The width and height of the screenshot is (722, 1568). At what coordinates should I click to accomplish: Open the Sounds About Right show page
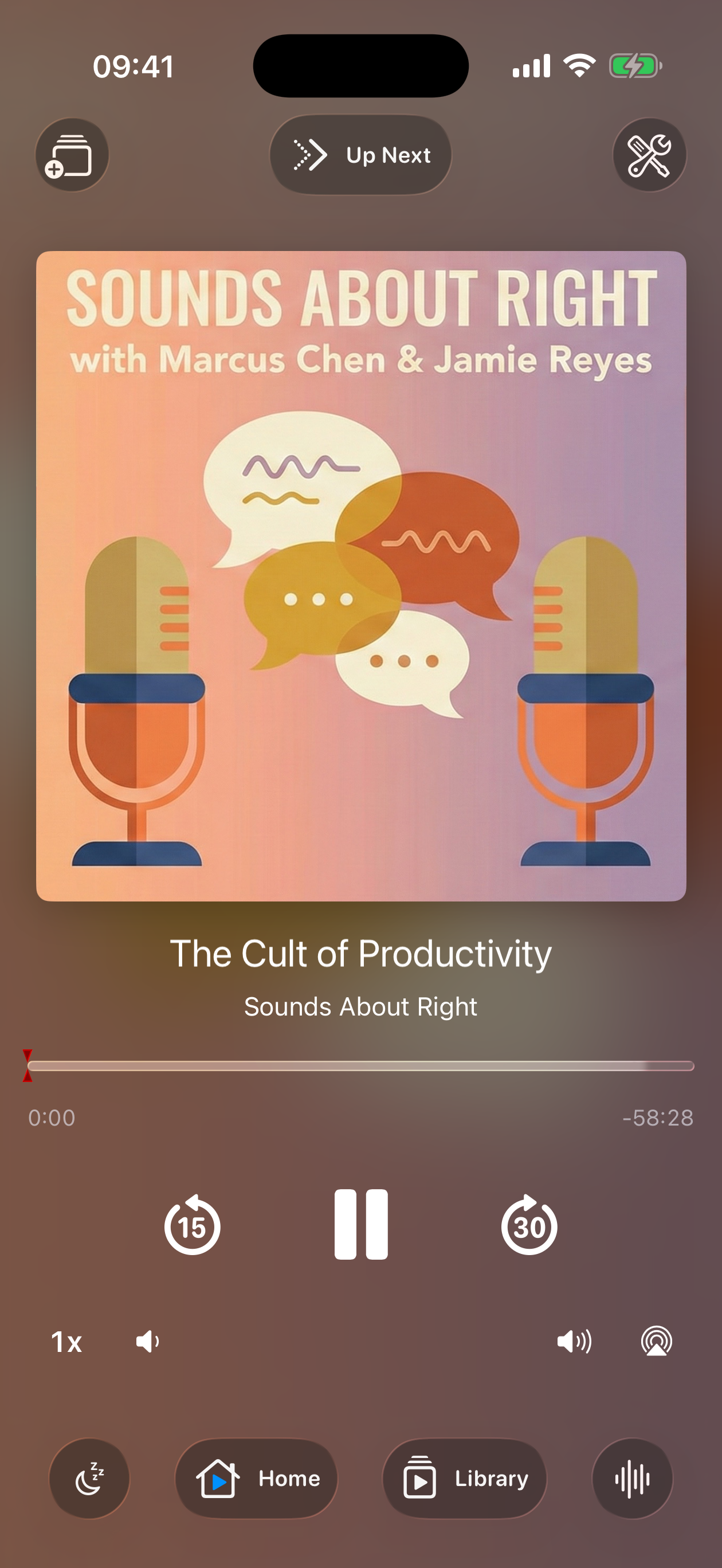(360, 1007)
